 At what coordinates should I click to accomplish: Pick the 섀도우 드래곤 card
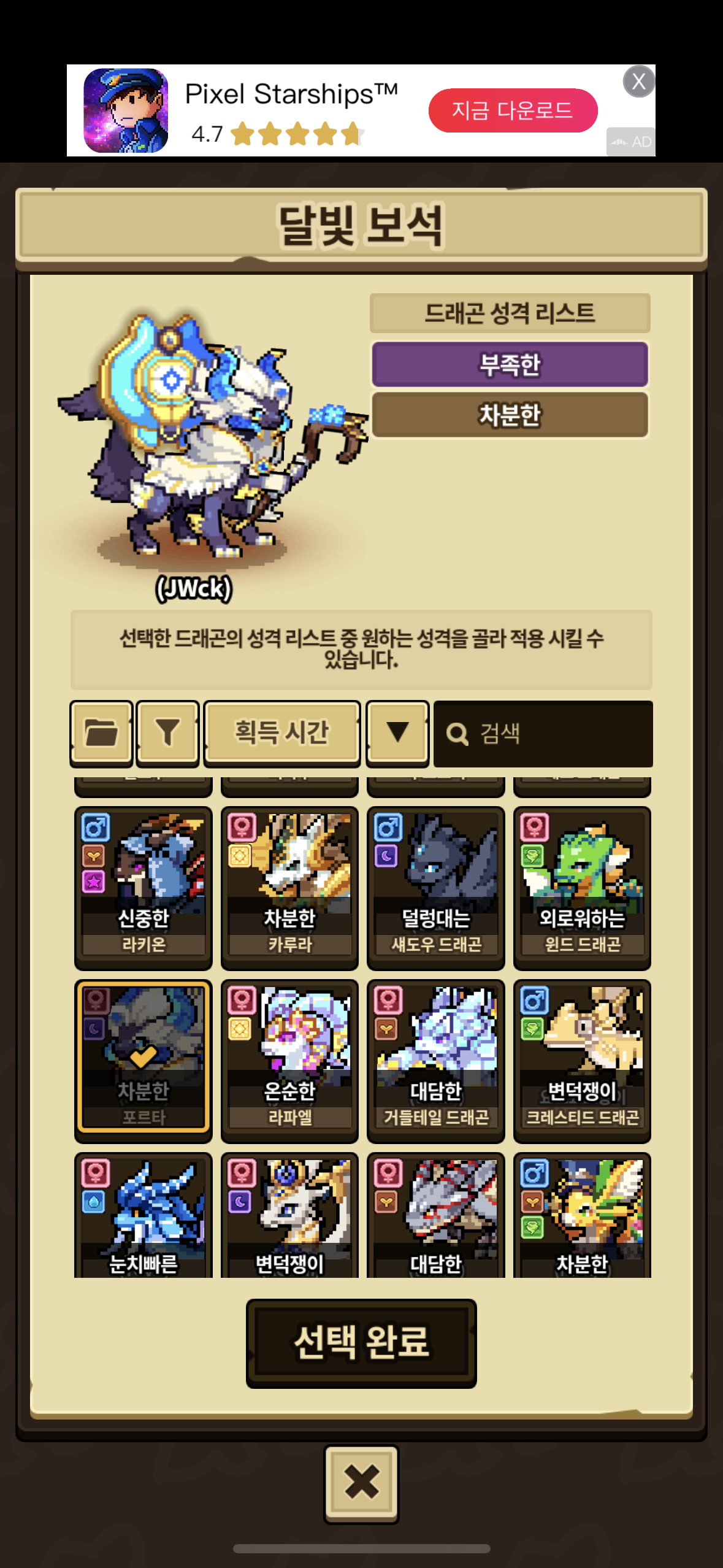[435, 887]
